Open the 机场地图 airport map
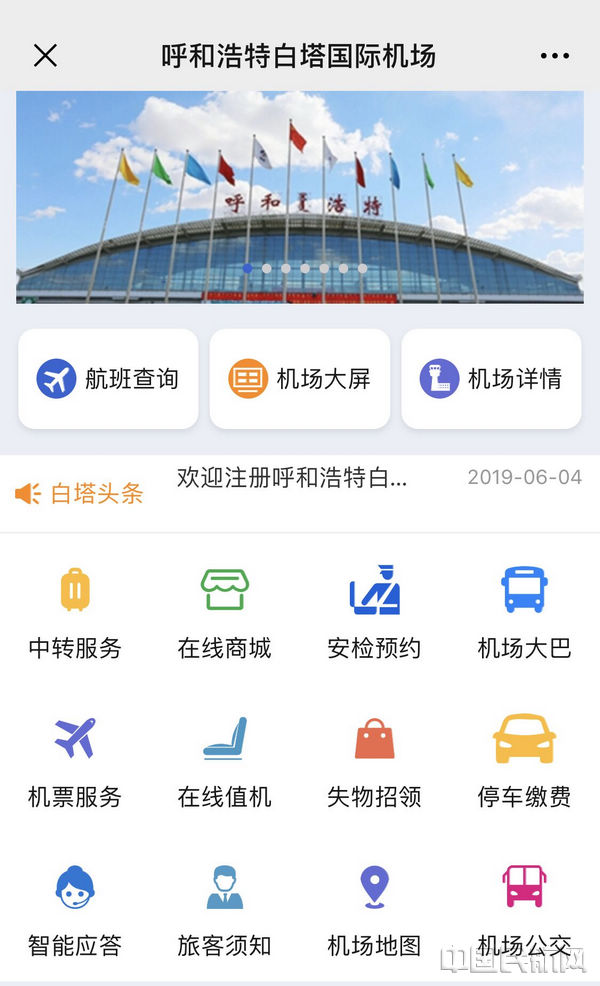Screen dimensions: 600x986 [x=374, y=908]
